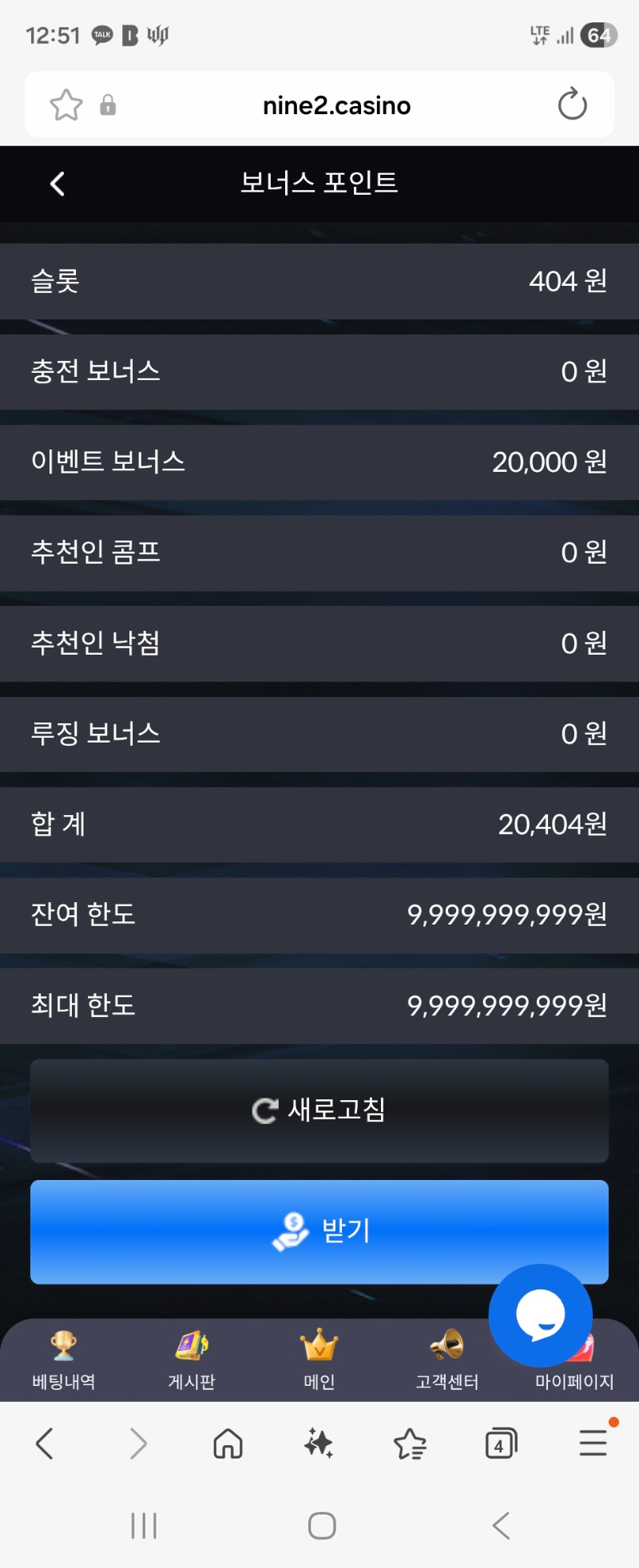The height and width of the screenshot is (1568, 639).
Task: Open the live chat bubble
Action: coord(541,1315)
